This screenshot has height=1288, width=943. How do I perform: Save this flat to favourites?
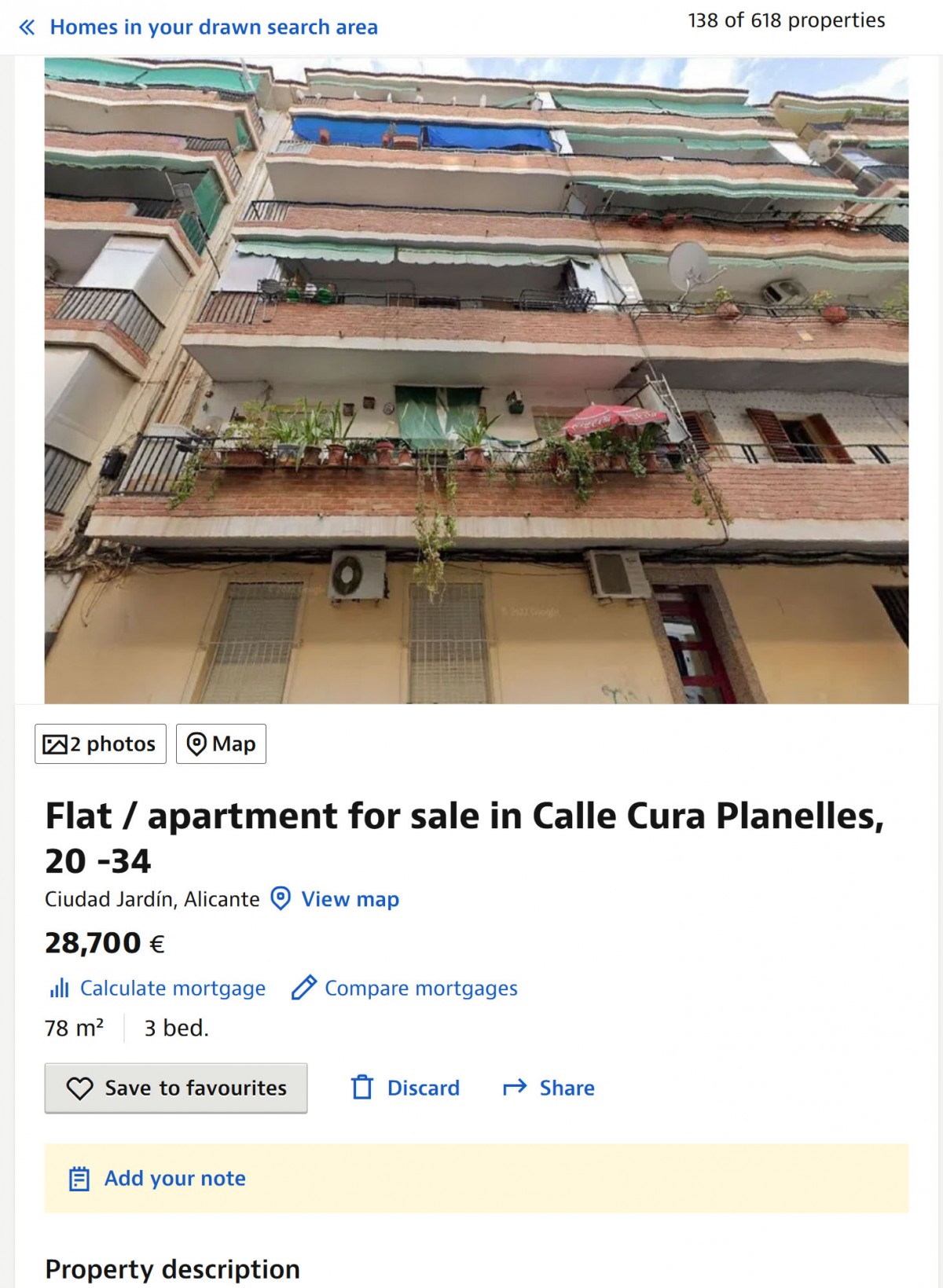coord(176,1088)
